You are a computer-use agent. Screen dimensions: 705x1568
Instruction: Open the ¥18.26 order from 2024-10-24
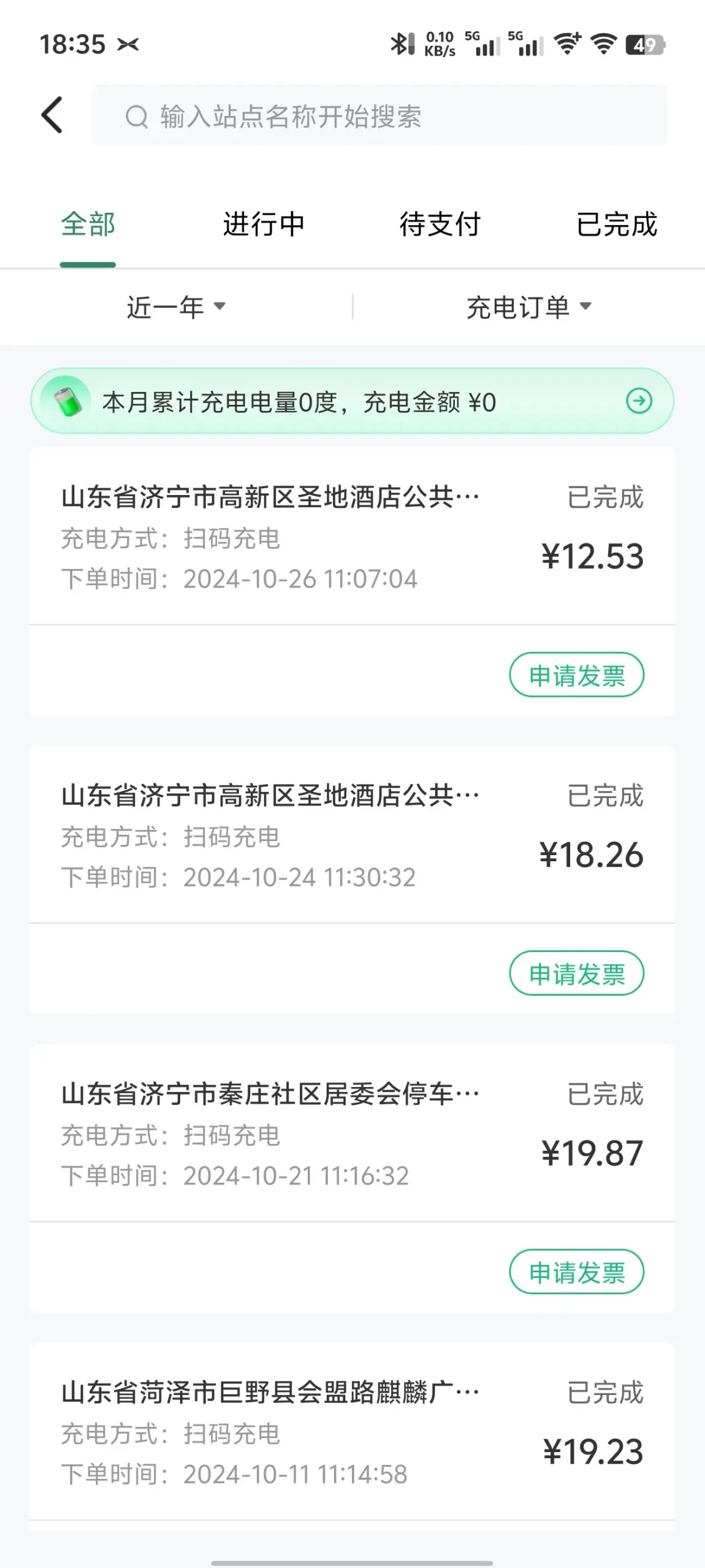[352, 835]
